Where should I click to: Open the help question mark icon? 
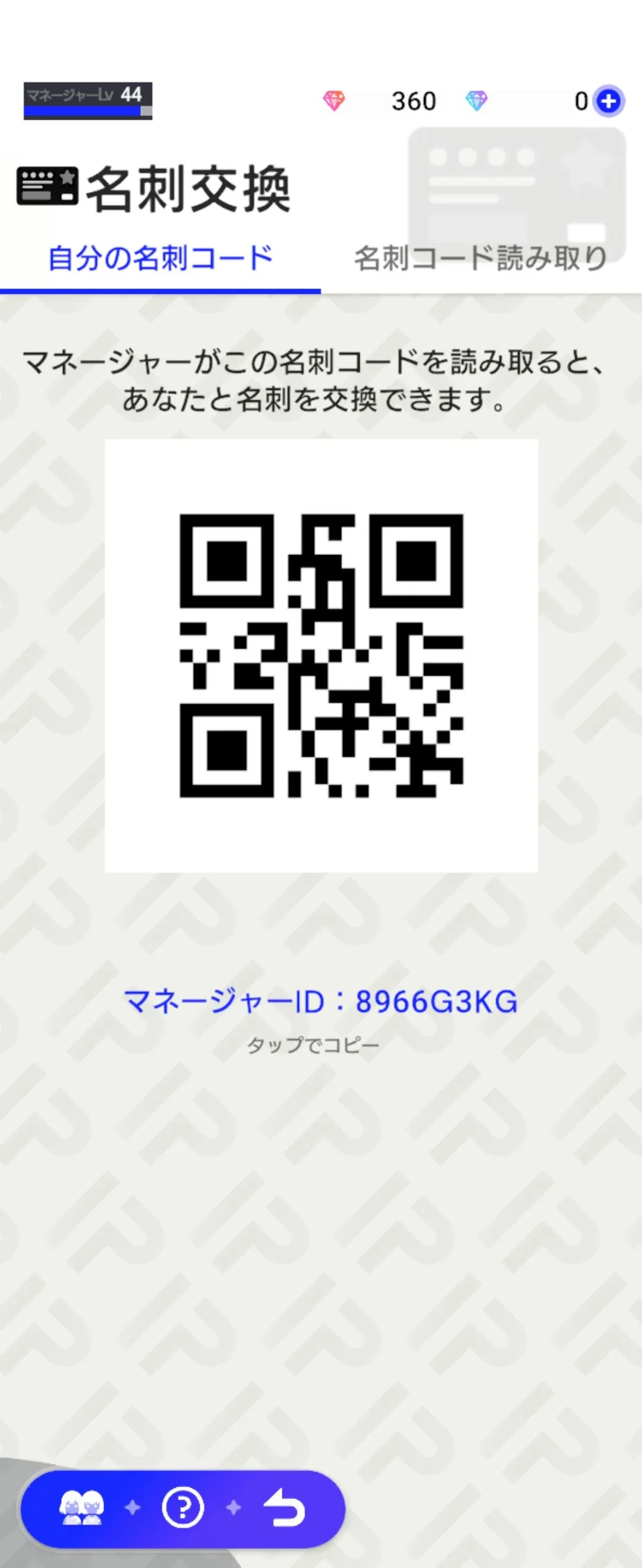182,1508
